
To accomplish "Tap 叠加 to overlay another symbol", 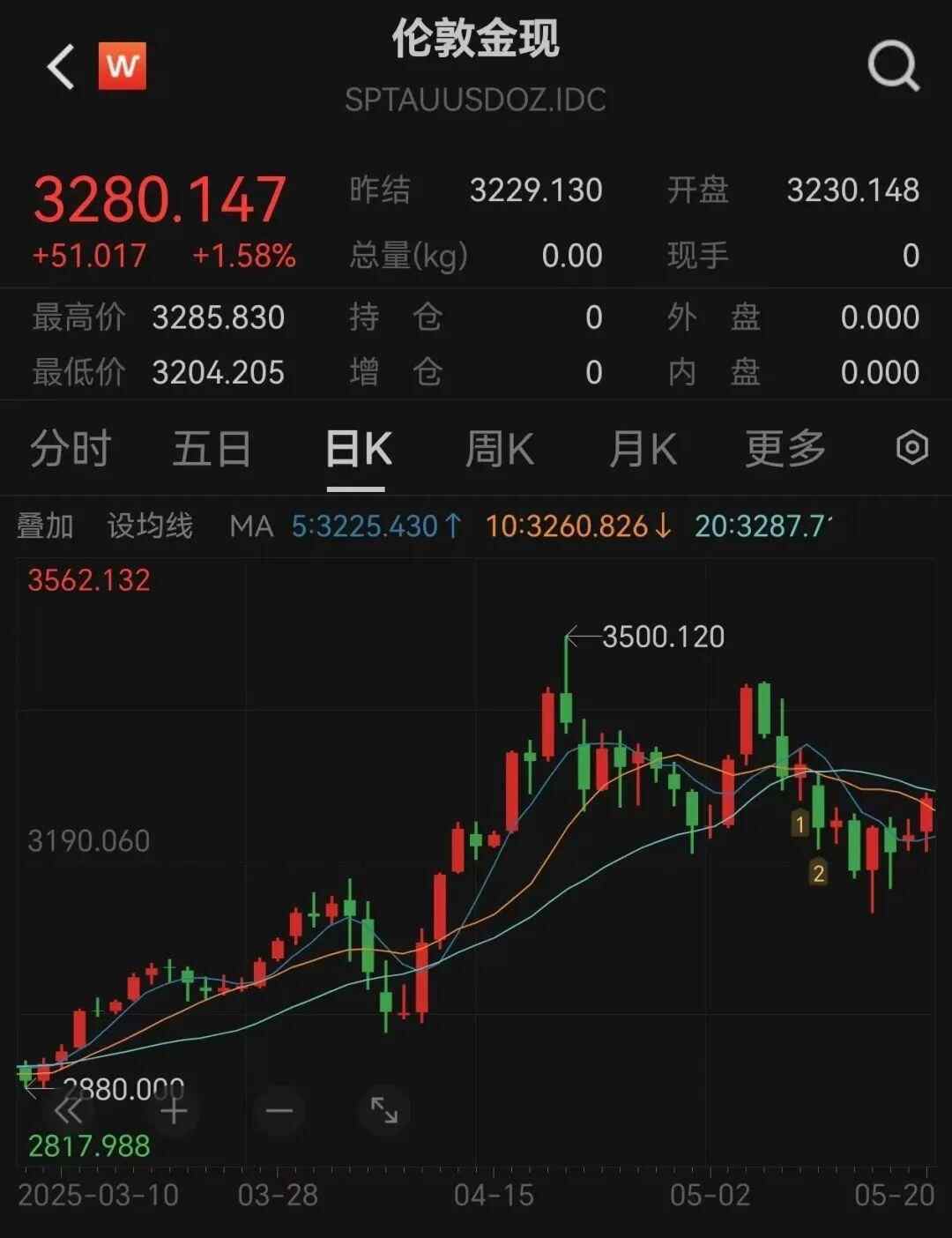I will (45, 526).
